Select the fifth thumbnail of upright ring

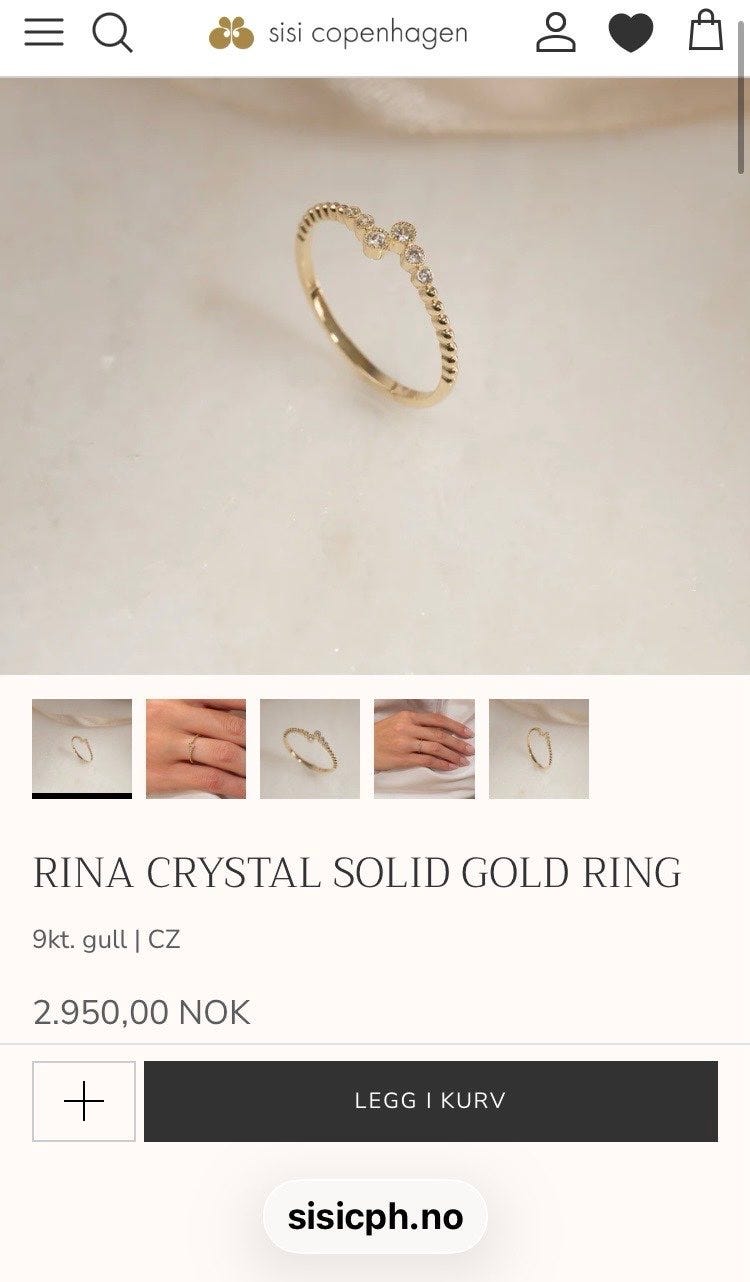[539, 749]
